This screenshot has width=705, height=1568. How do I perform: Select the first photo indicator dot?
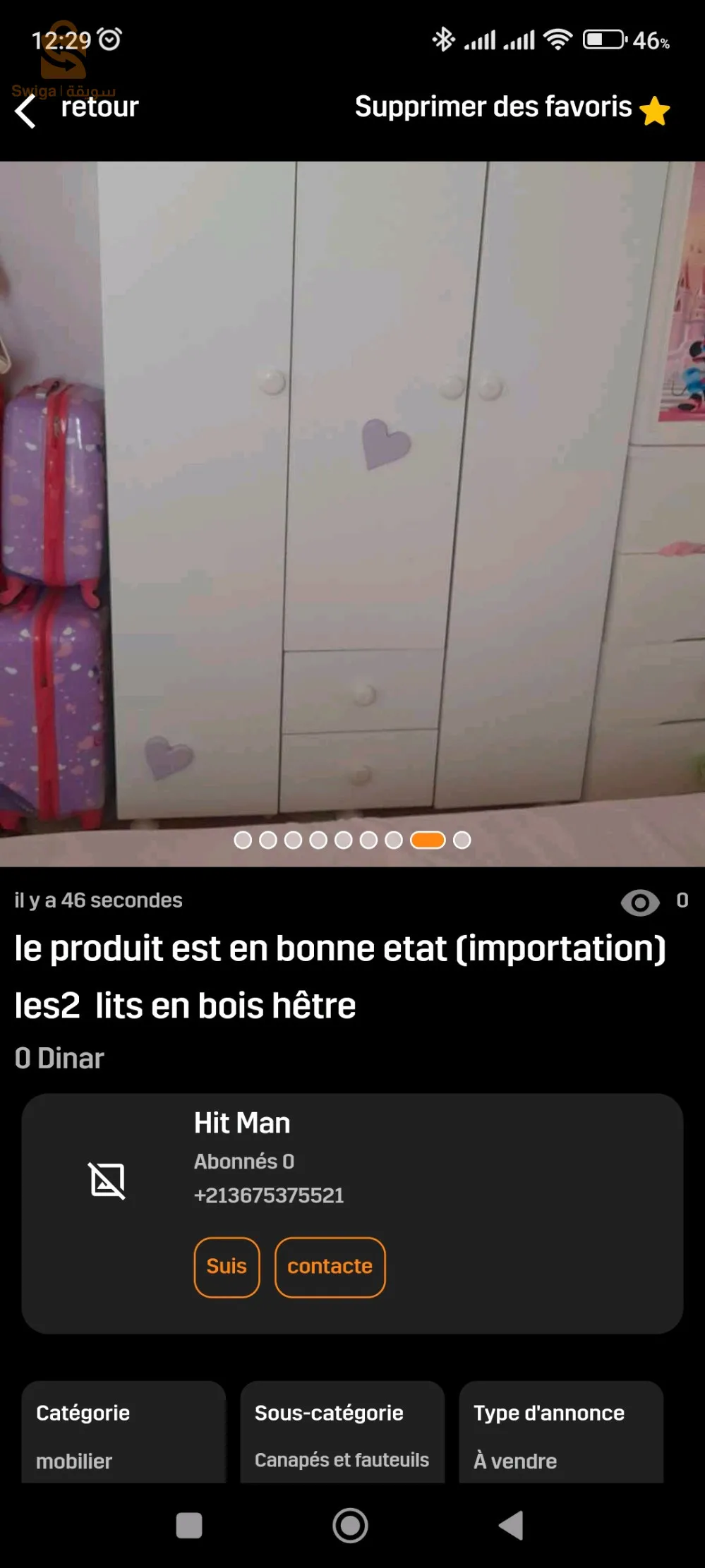tap(243, 840)
